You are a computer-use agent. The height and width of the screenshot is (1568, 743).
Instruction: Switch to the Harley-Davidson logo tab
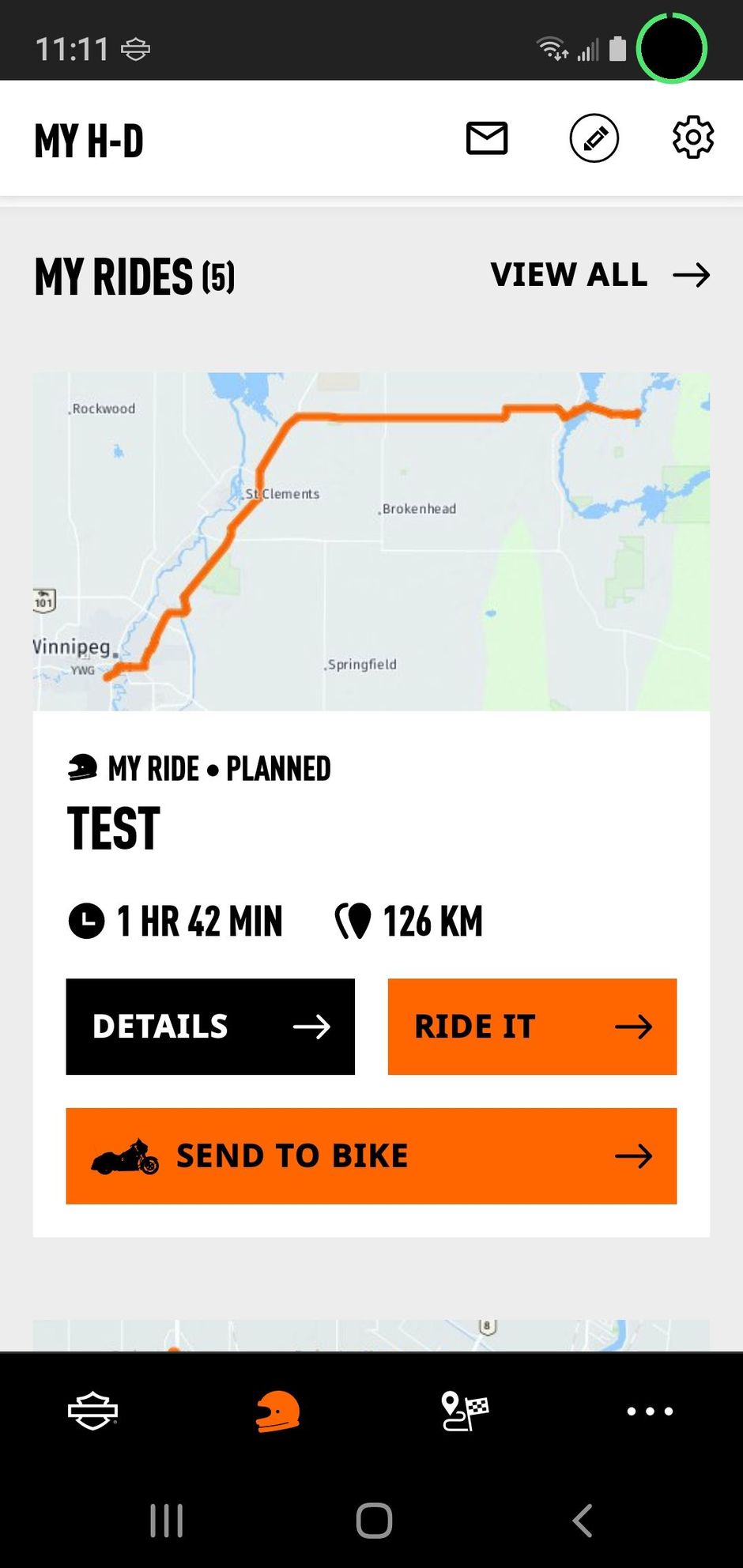tap(93, 1411)
